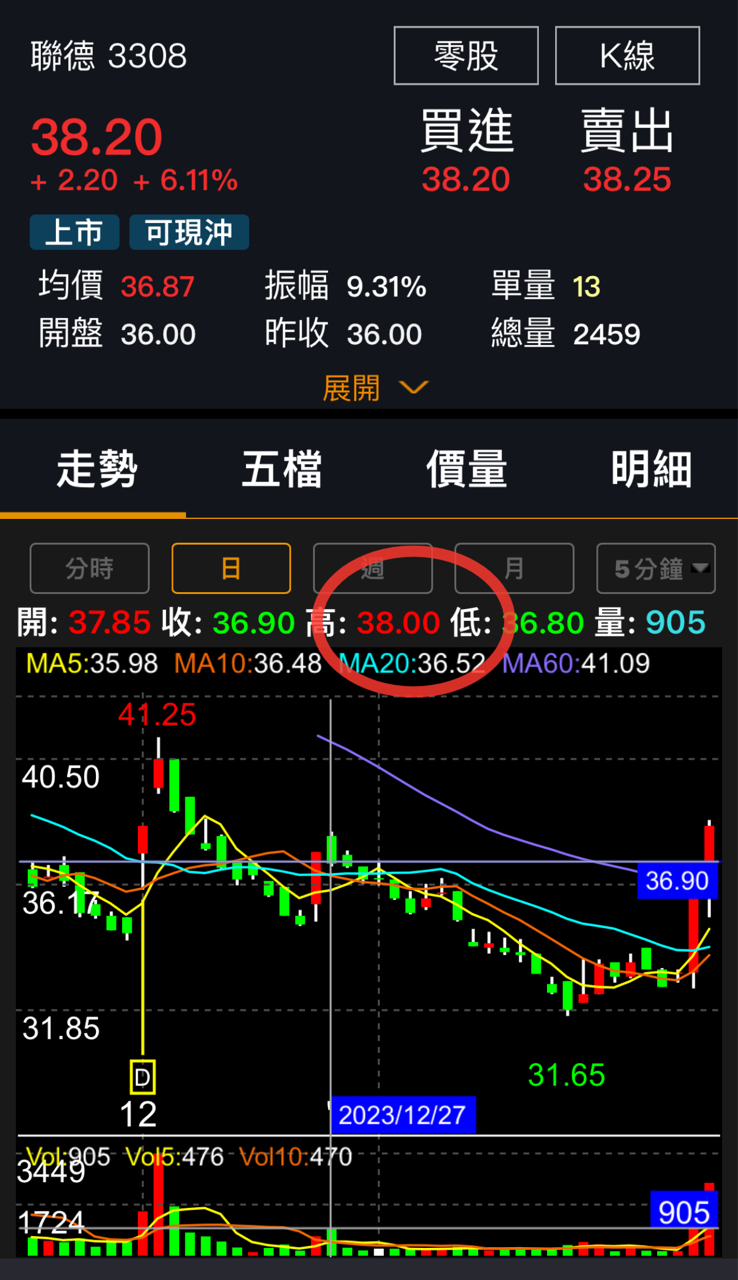Open the 明細 tab
The height and width of the screenshot is (1280, 738).
(651, 468)
